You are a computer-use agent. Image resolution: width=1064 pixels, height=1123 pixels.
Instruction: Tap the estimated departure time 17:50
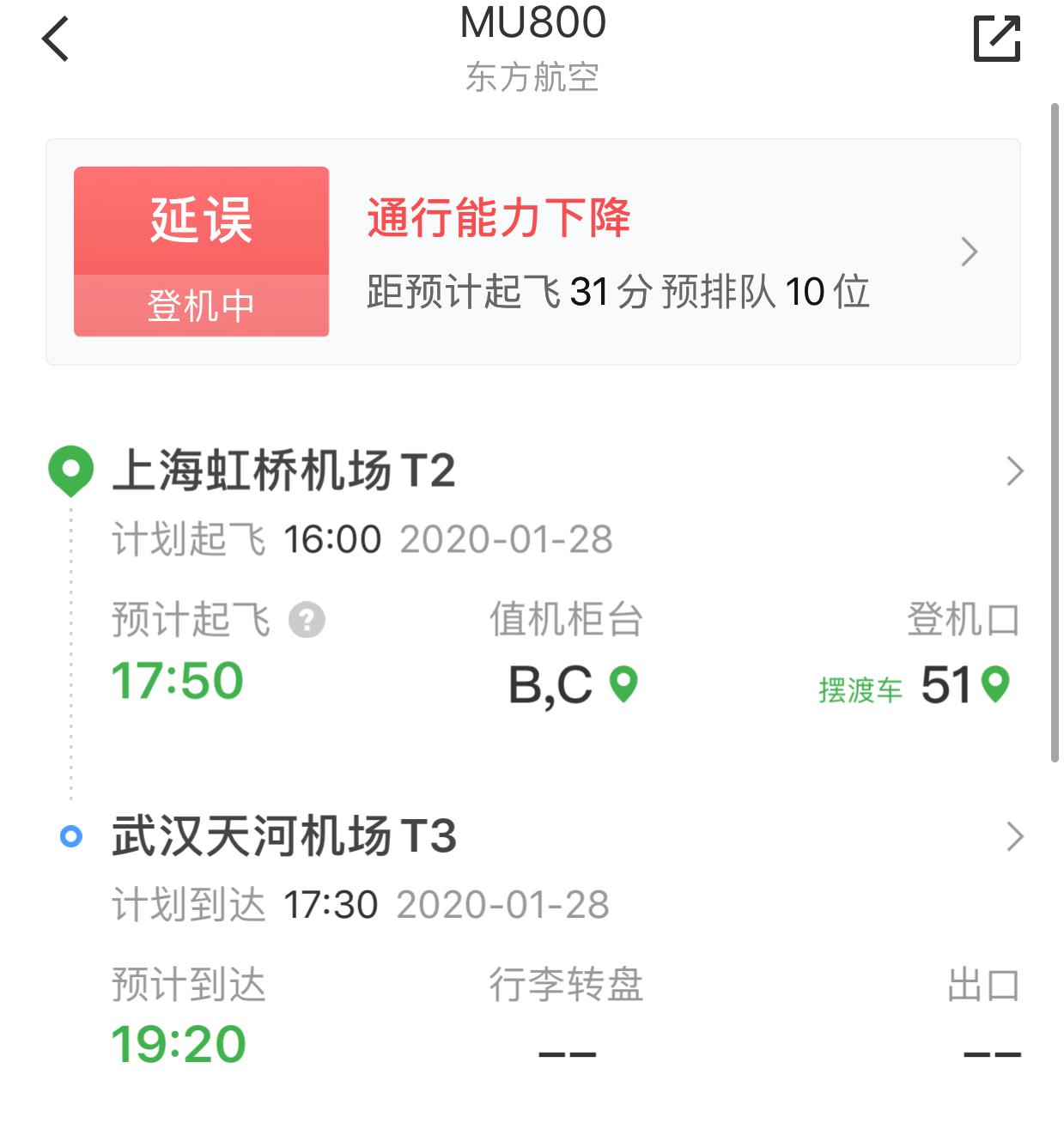pyautogui.click(x=177, y=681)
